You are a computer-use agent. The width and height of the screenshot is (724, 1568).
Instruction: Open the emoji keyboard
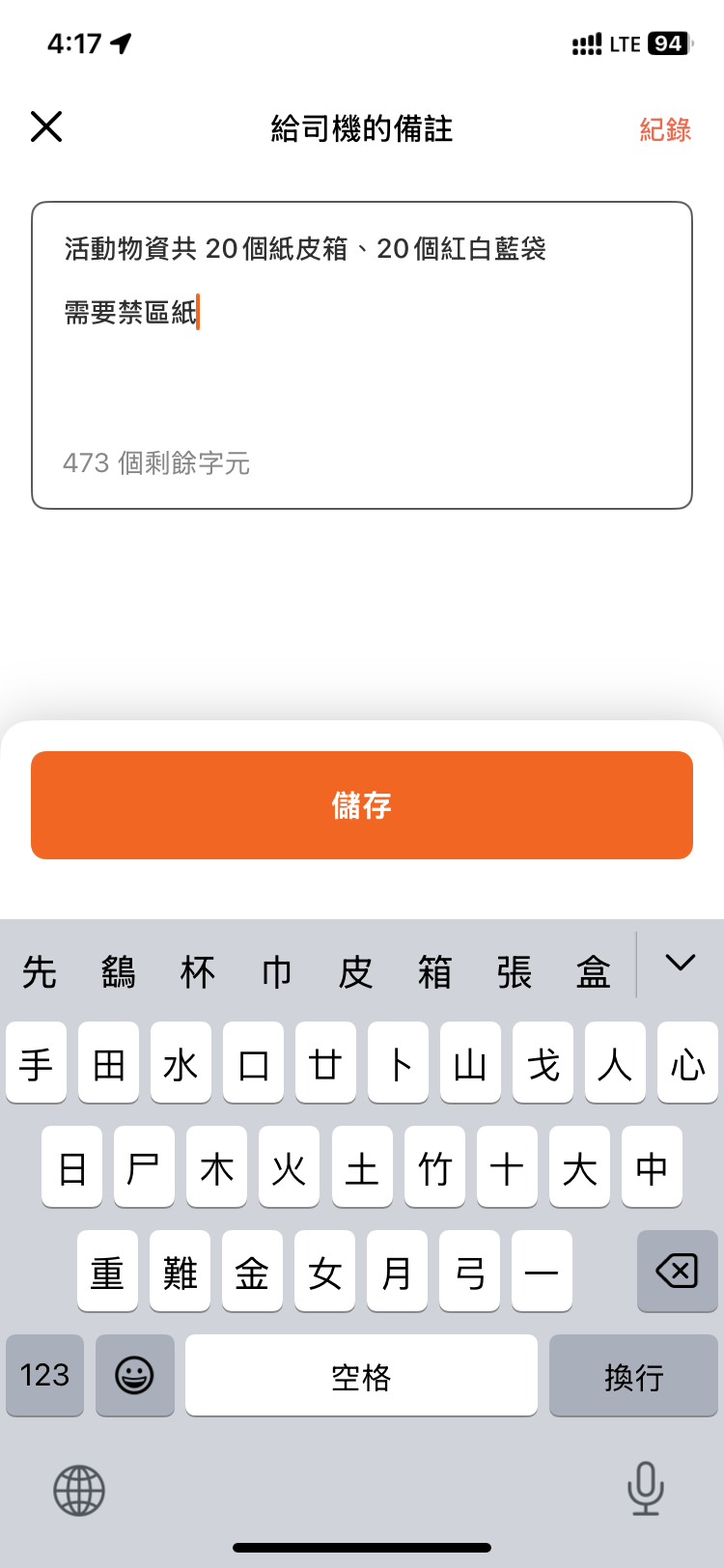[x=135, y=1375]
